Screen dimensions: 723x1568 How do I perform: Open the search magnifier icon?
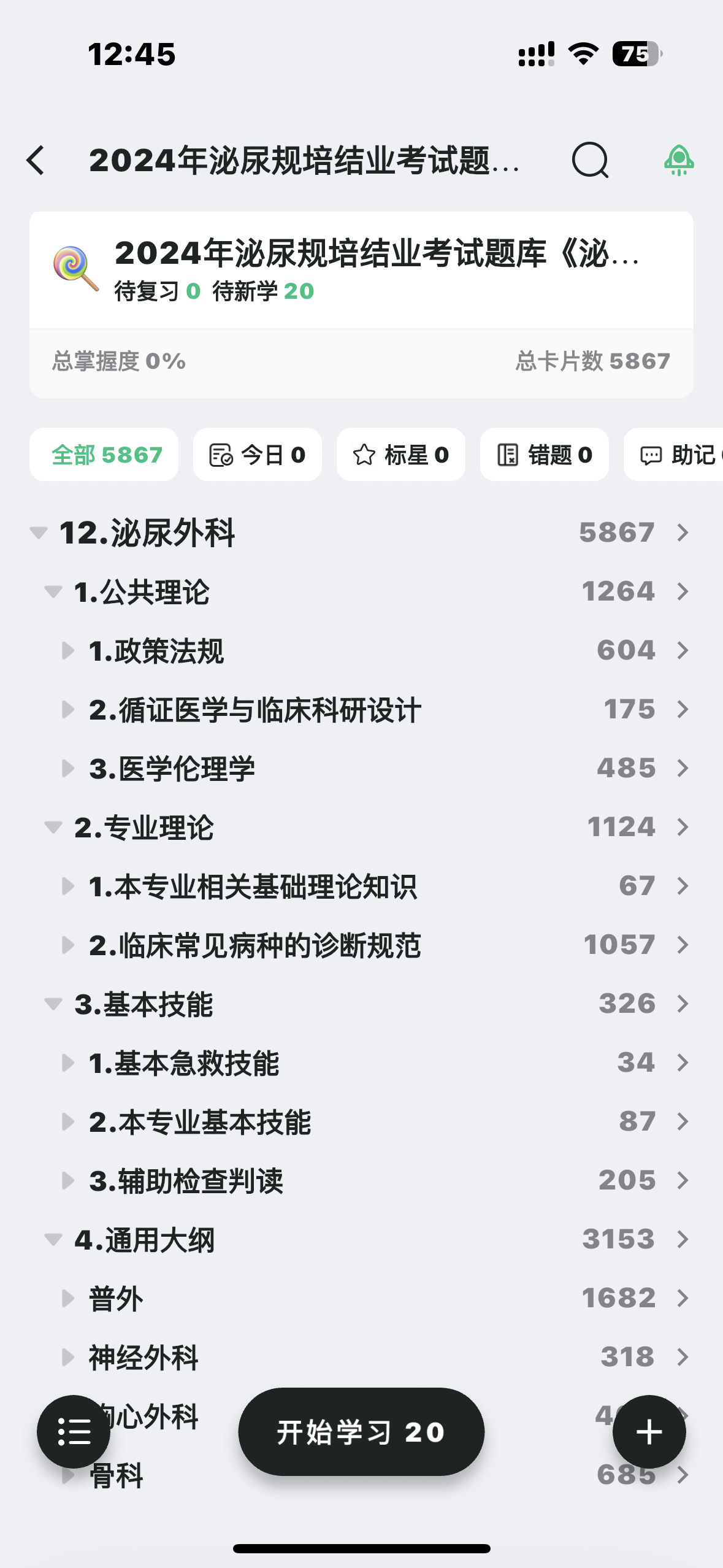point(590,160)
